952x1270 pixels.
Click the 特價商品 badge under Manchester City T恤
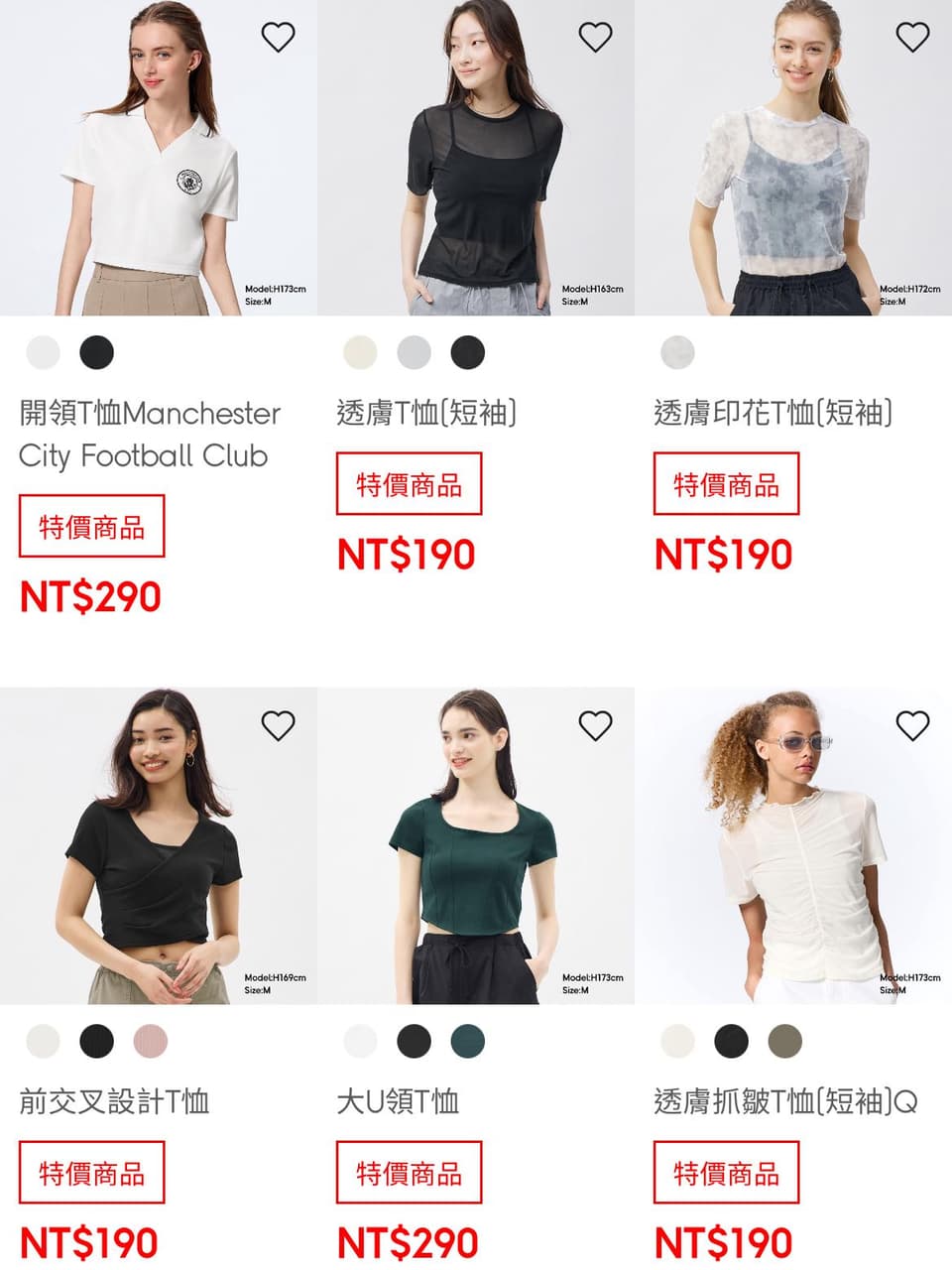click(90, 527)
